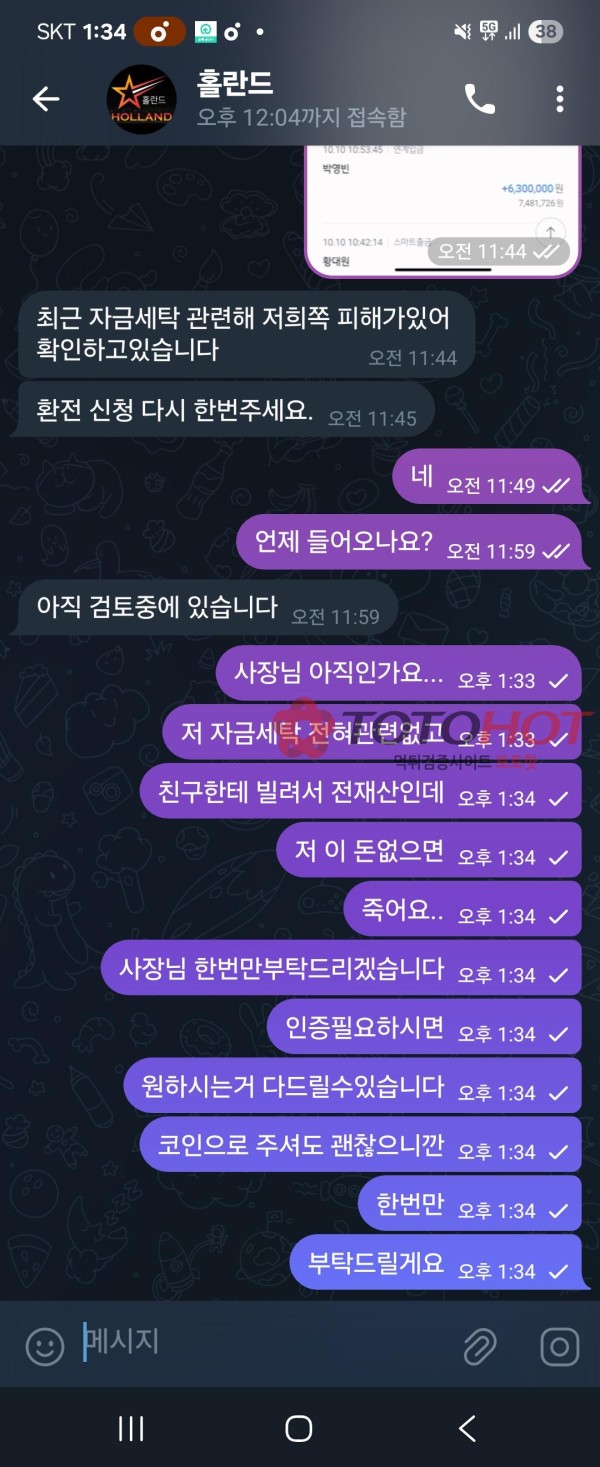Start a voice call with 홀란드
Viewport: 600px width, 1467px height.
tap(480, 98)
